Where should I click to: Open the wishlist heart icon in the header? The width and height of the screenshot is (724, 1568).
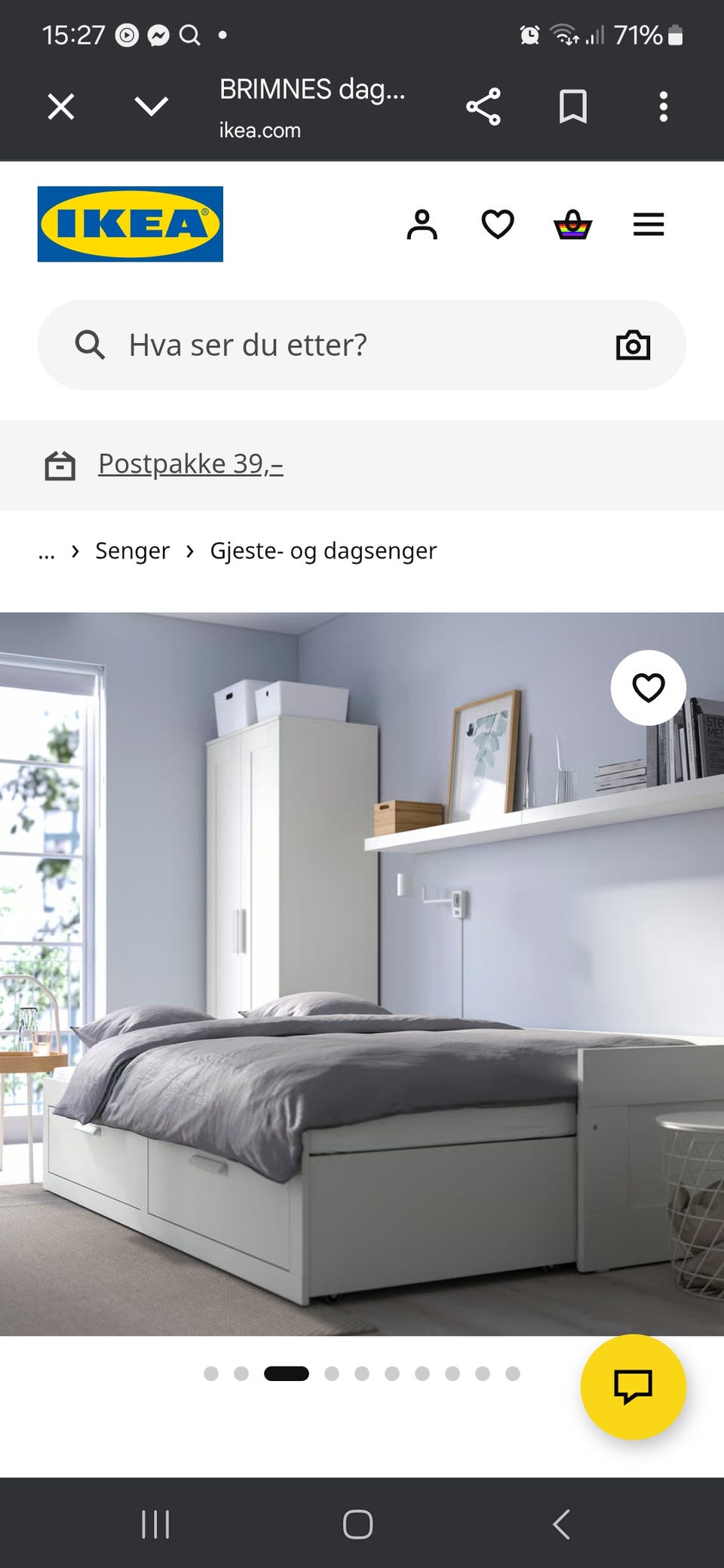tap(498, 224)
